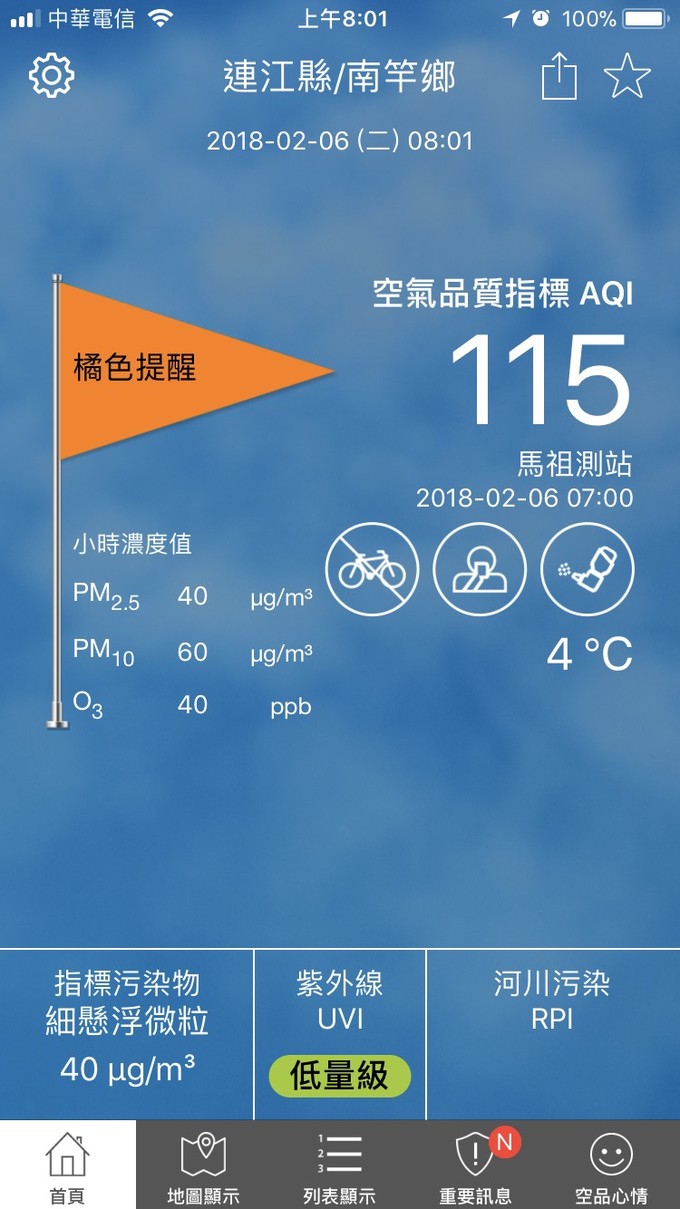Switch to the 地圖顯示 tab
This screenshot has width=680, height=1209.
(203, 1166)
